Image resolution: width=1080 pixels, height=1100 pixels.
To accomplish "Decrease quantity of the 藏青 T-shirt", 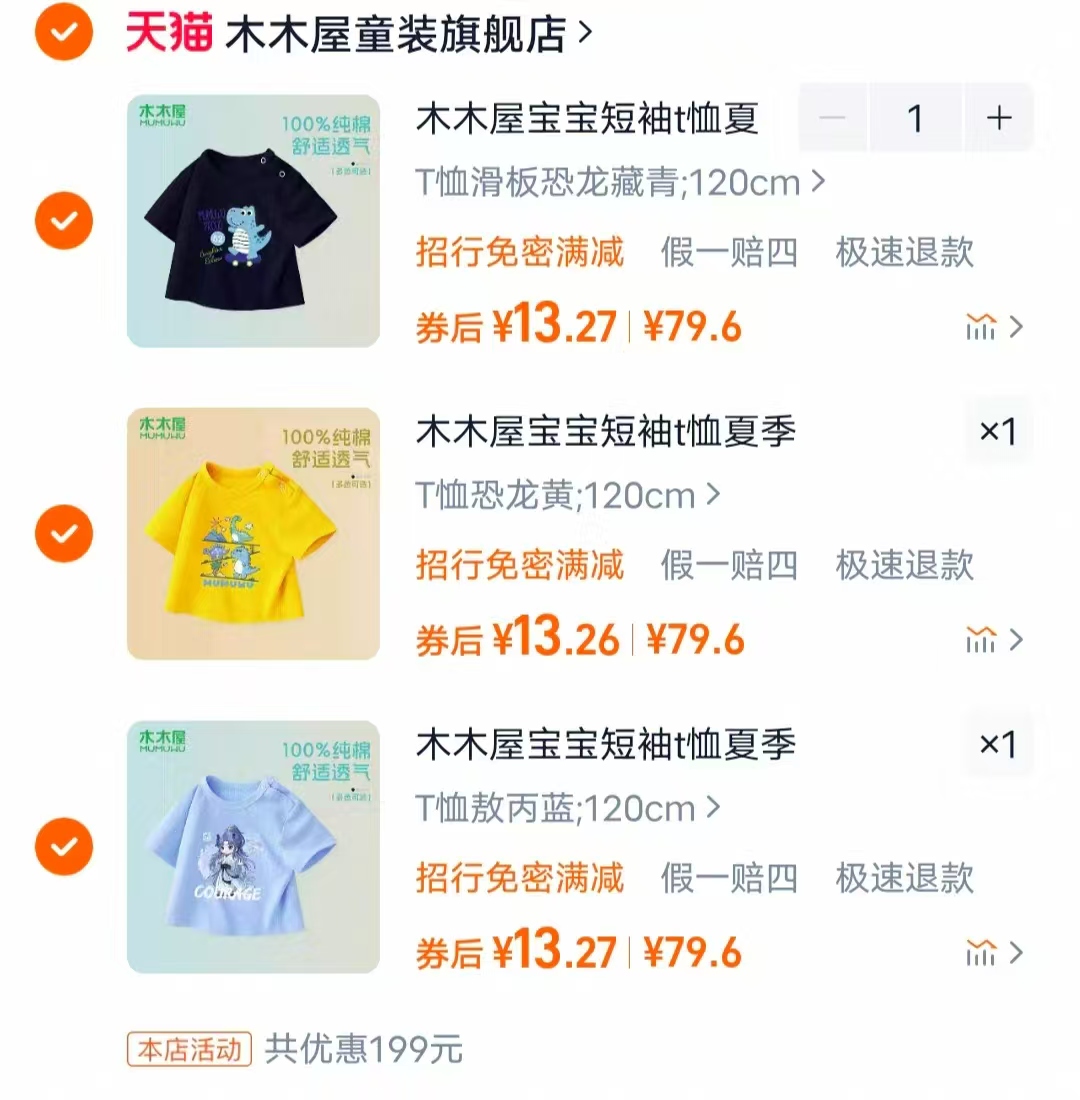I will (x=833, y=119).
